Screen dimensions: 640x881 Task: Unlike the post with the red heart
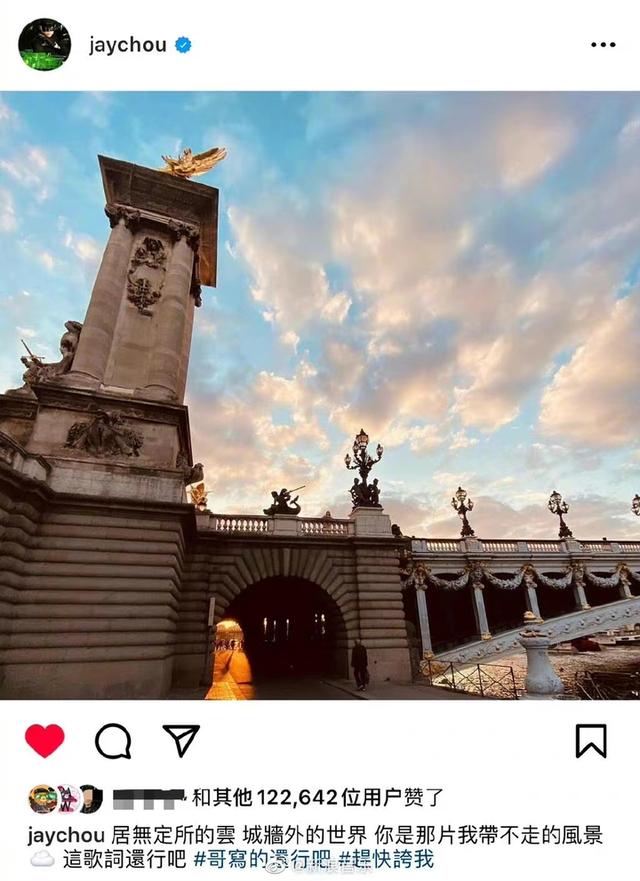(x=44, y=741)
